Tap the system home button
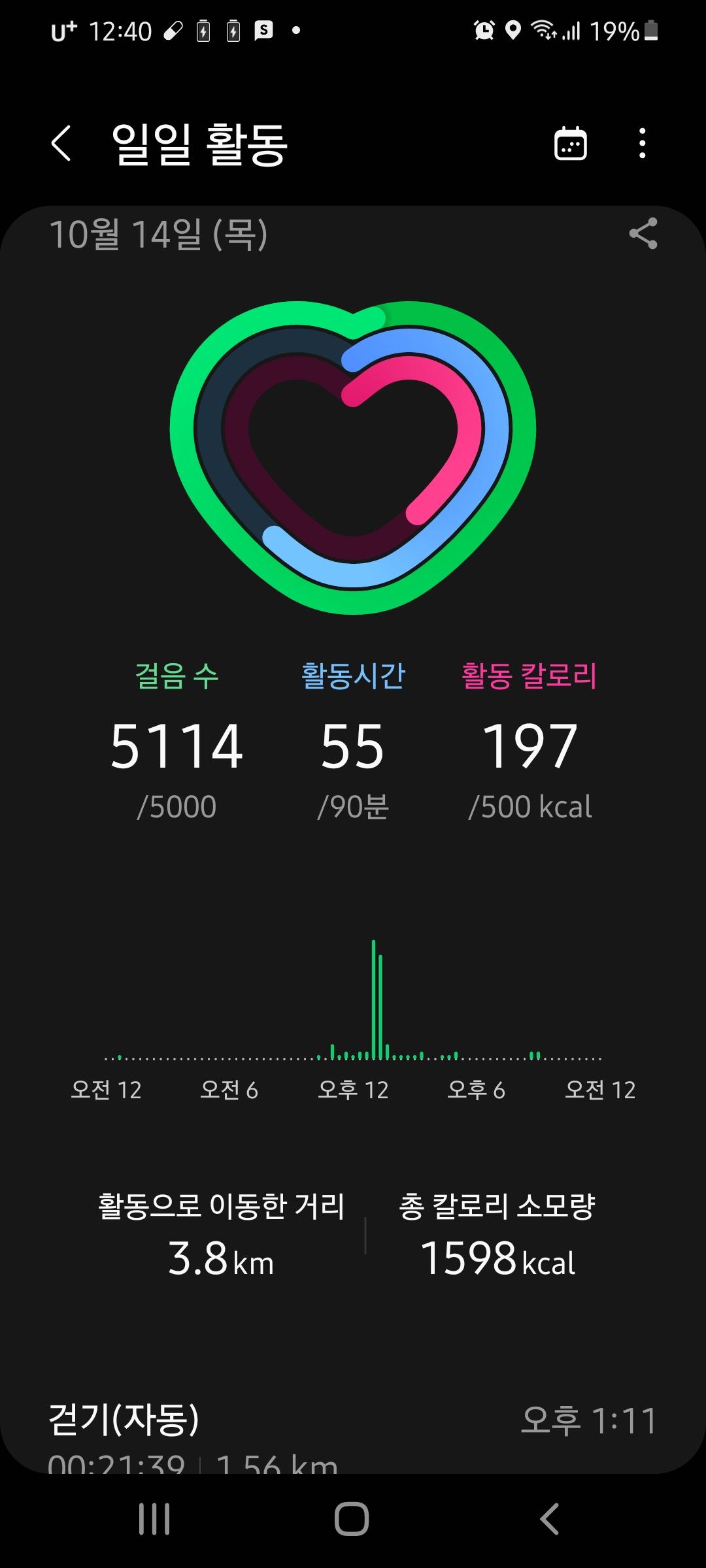The height and width of the screenshot is (1568, 706). click(352, 1518)
